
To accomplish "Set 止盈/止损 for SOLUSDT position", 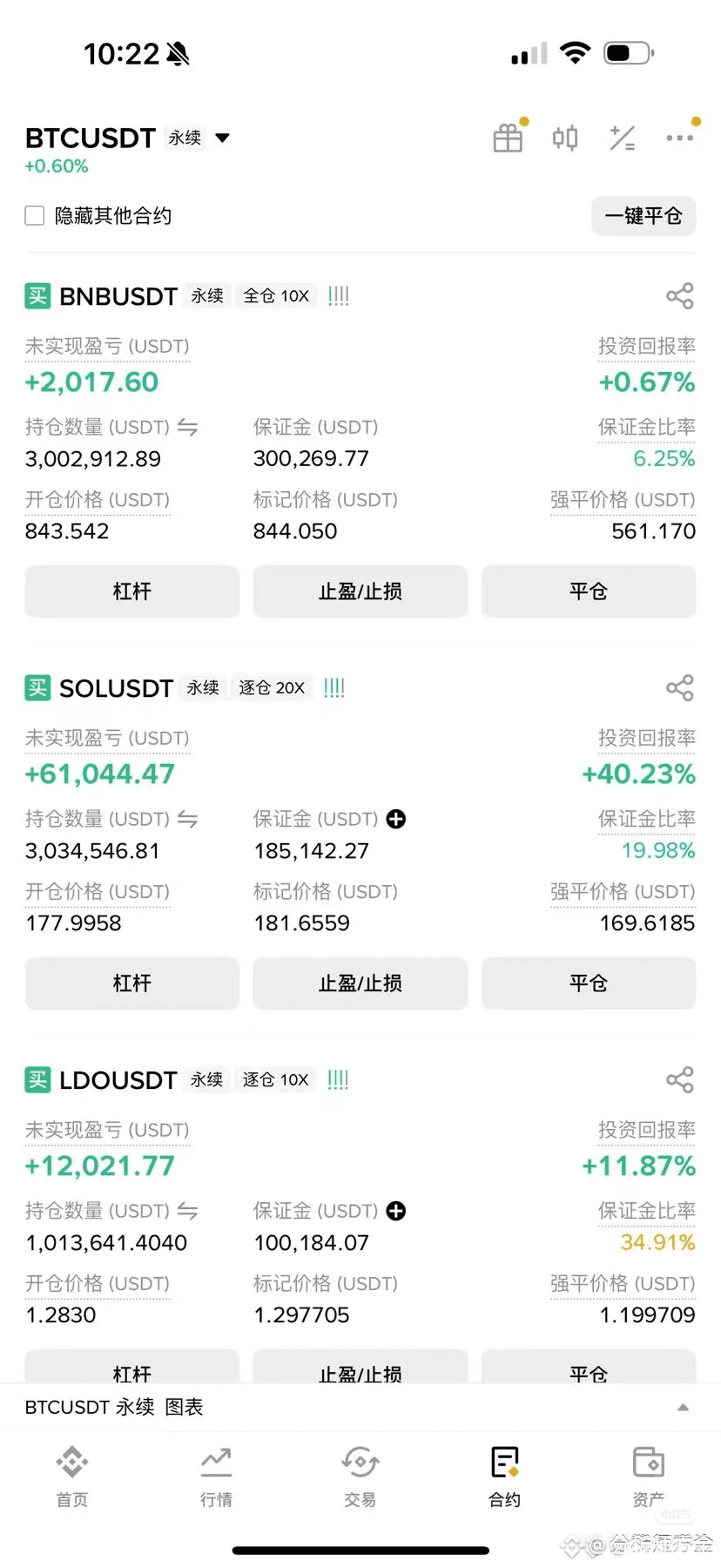I will point(360,983).
